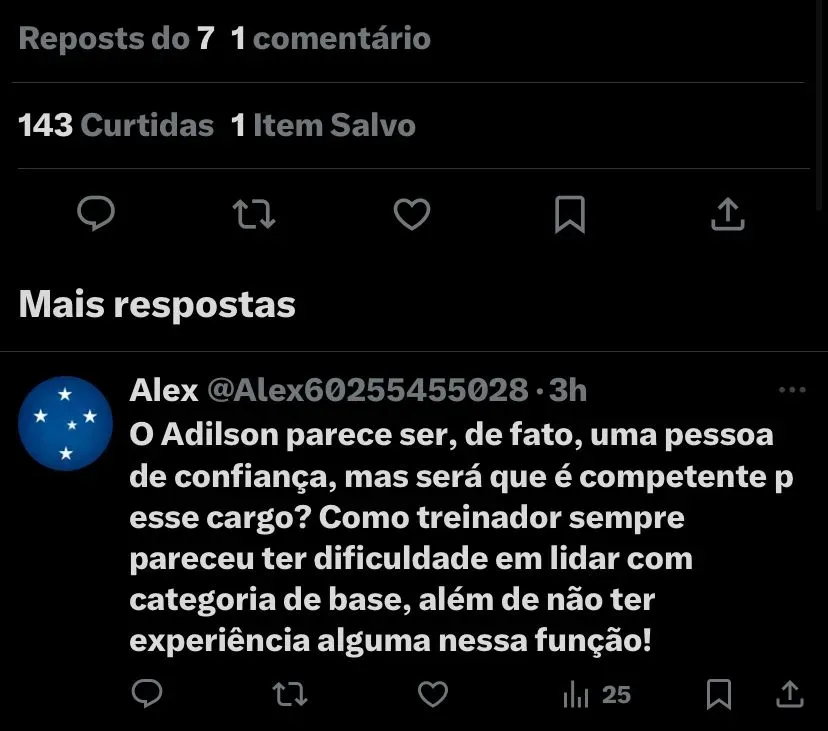This screenshot has height=731, width=828.
Task: Open Reposts do 7 list
Action: pyautogui.click(x=115, y=39)
